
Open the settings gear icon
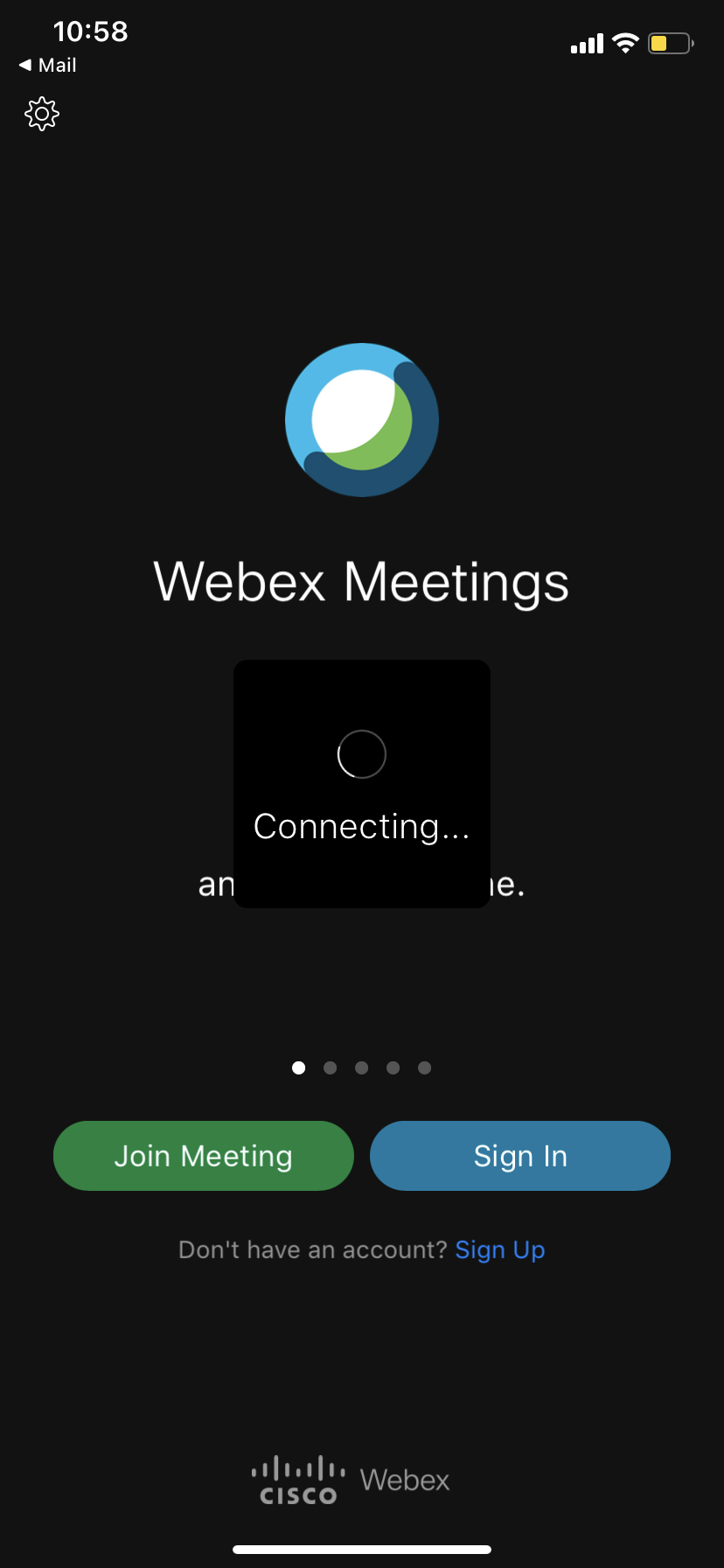[42, 115]
